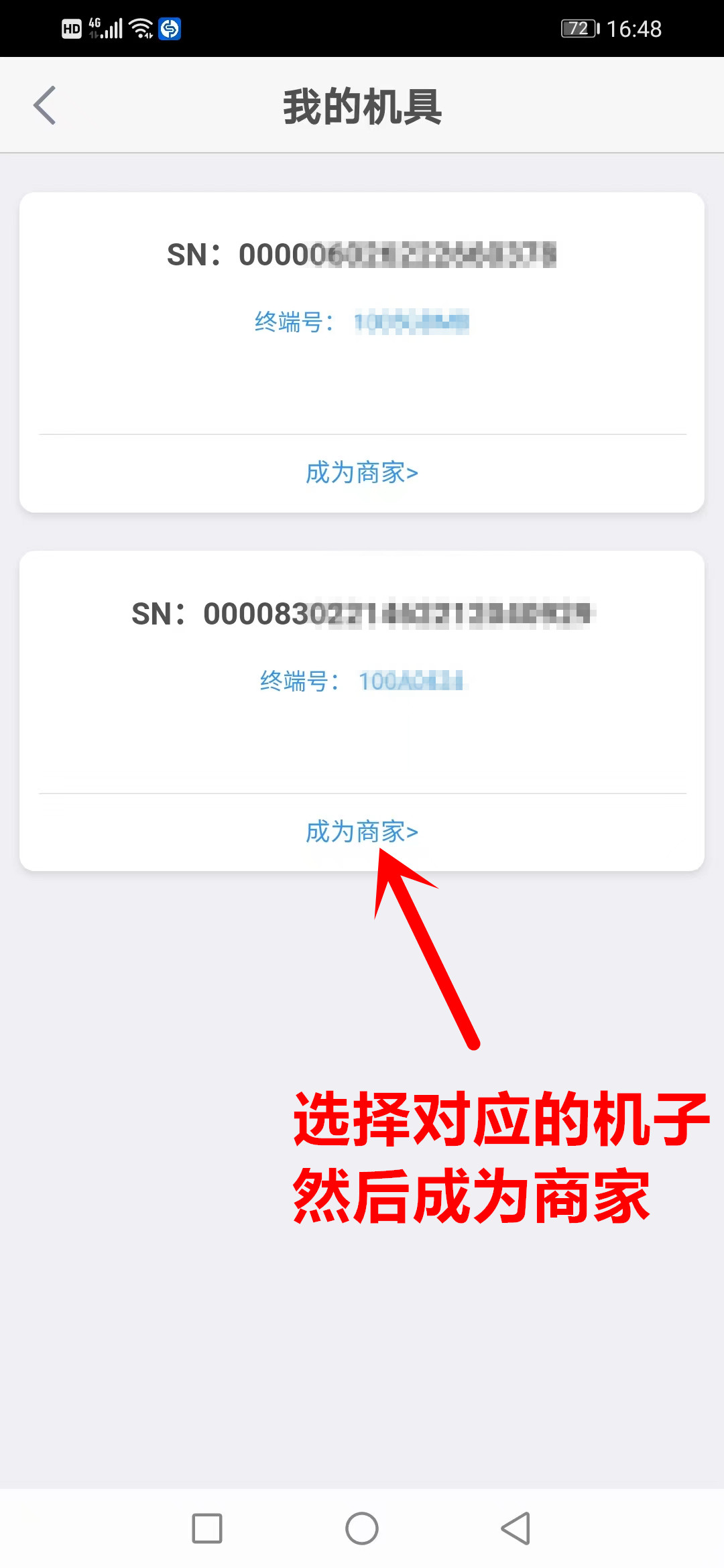Tap 成为商家 for the SN 000006 device
724x1568 pixels.
pos(362,473)
